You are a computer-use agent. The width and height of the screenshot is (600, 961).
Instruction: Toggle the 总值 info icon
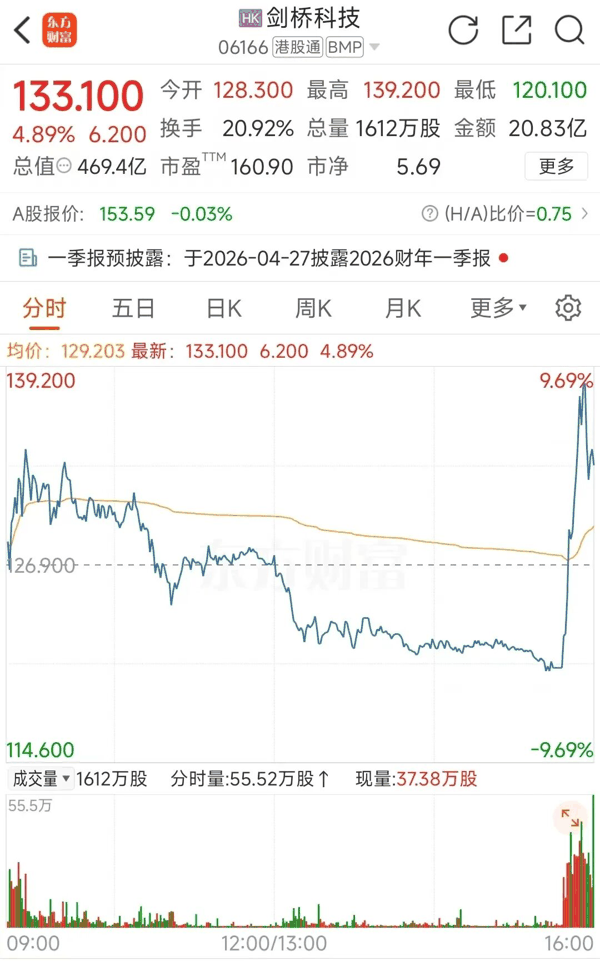(65, 167)
